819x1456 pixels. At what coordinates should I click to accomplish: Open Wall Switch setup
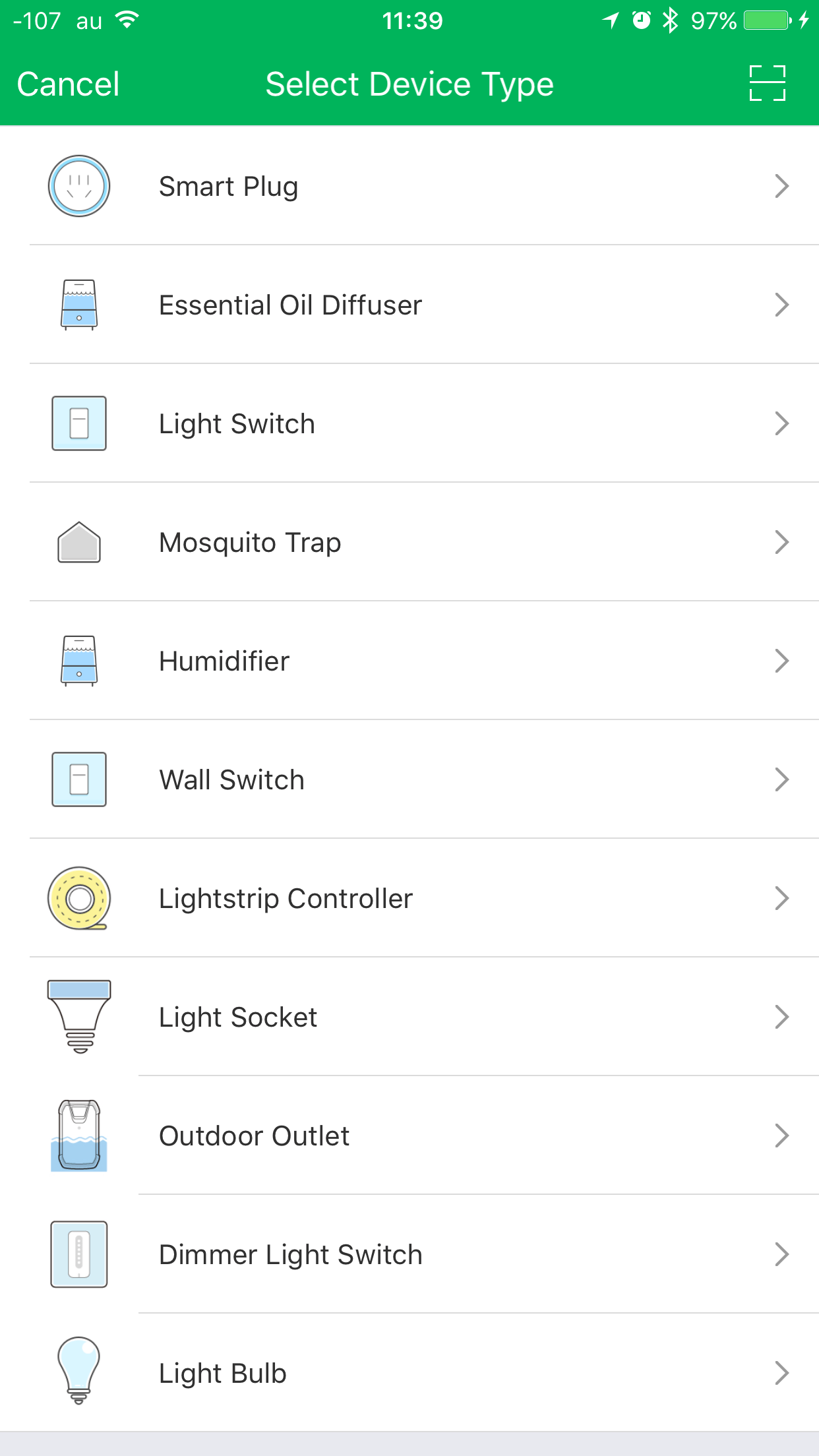[409, 779]
